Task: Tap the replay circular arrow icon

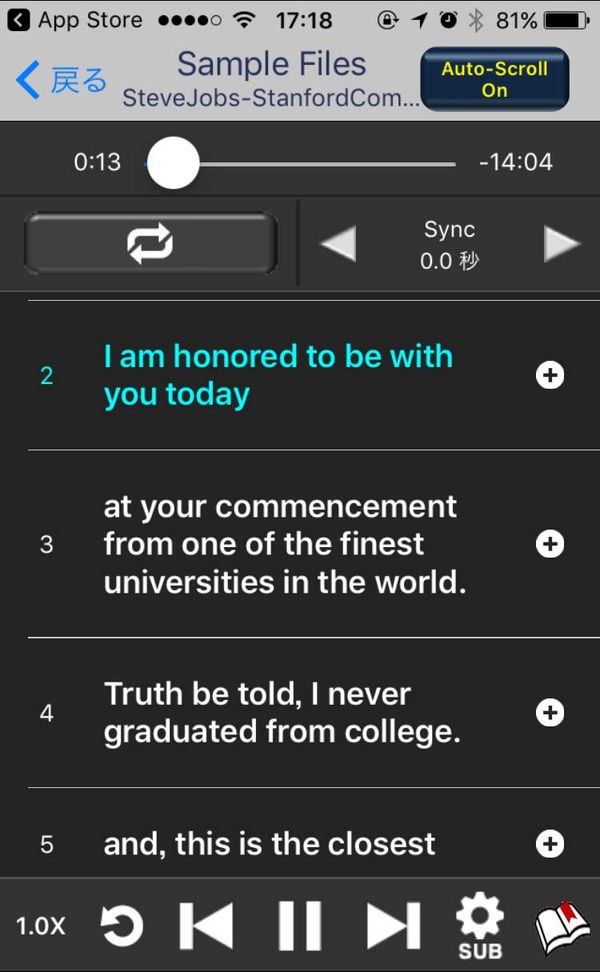Action: 122,926
